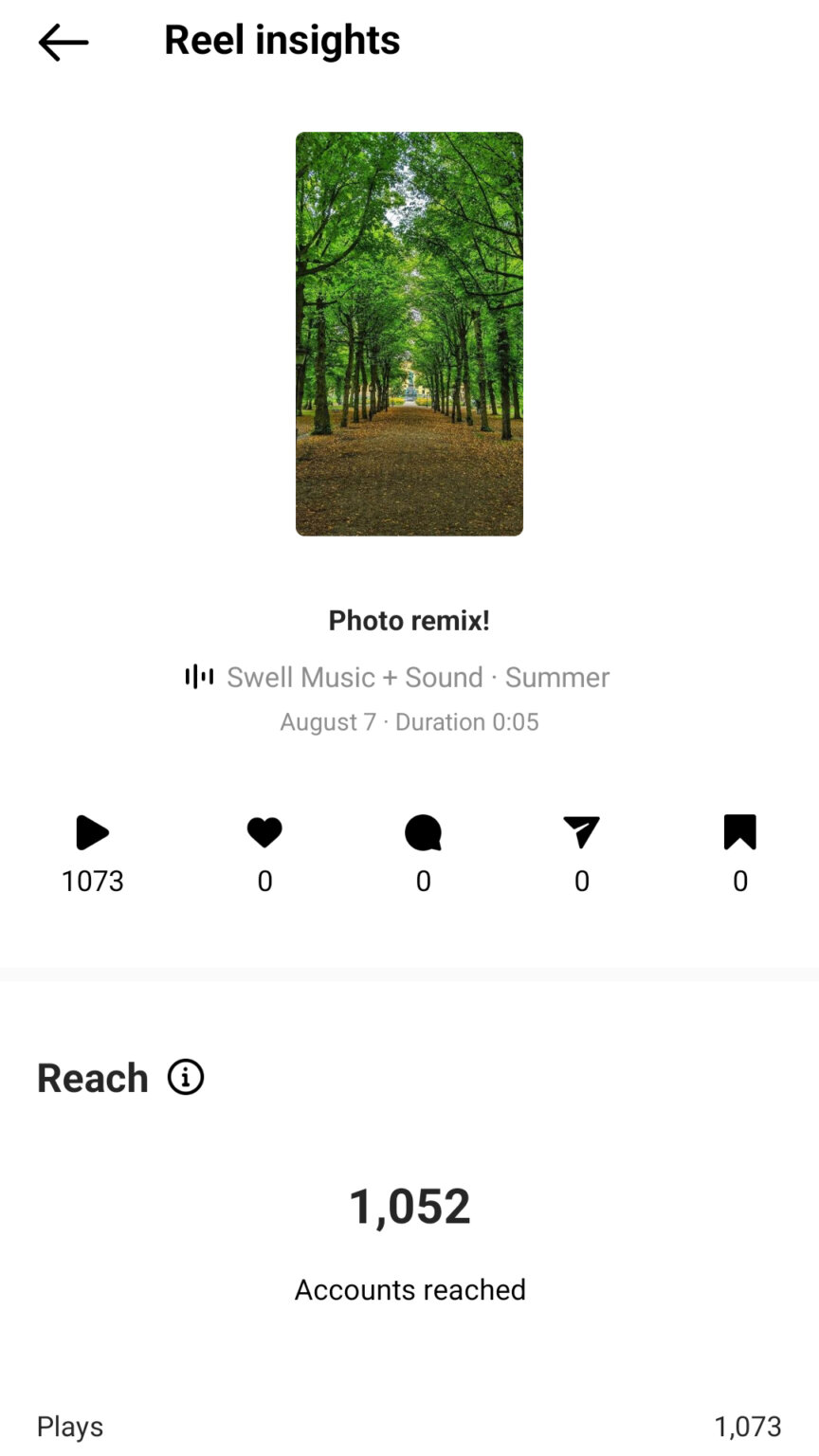This screenshot has width=819, height=1456.
Task: Click the paper plane shares icon
Action: click(x=582, y=833)
